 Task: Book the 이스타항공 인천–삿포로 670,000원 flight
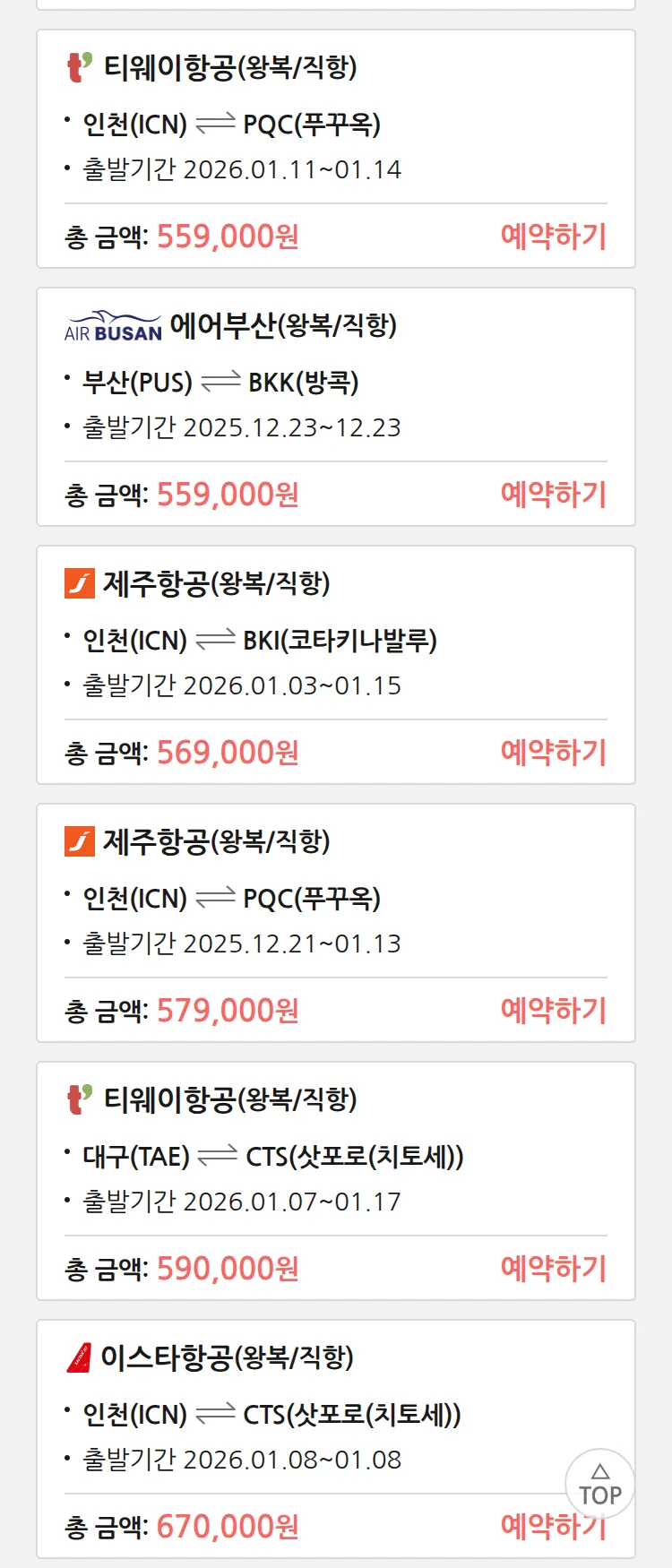[x=529, y=1528]
